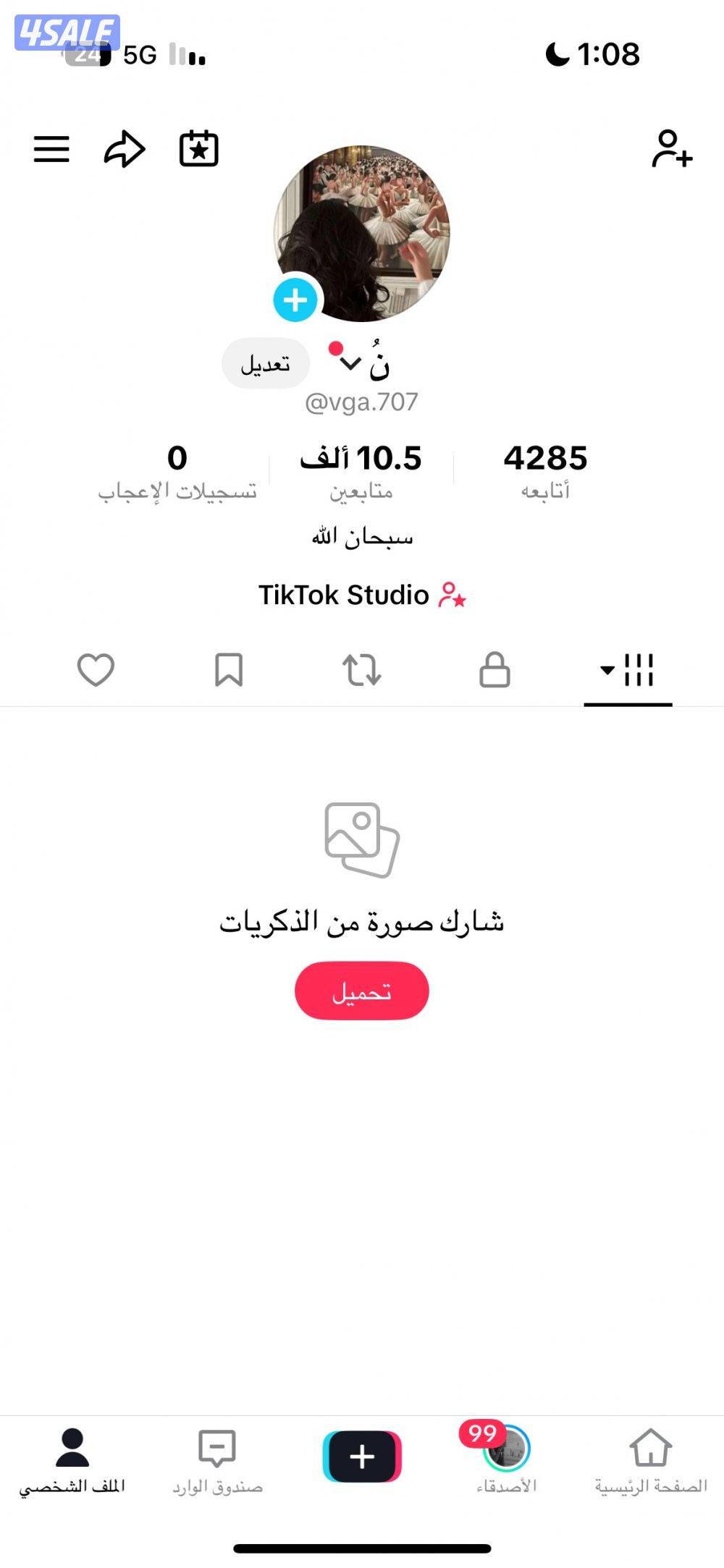
Task: Tap the تعديل edit profile button
Action: (x=265, y=364)
